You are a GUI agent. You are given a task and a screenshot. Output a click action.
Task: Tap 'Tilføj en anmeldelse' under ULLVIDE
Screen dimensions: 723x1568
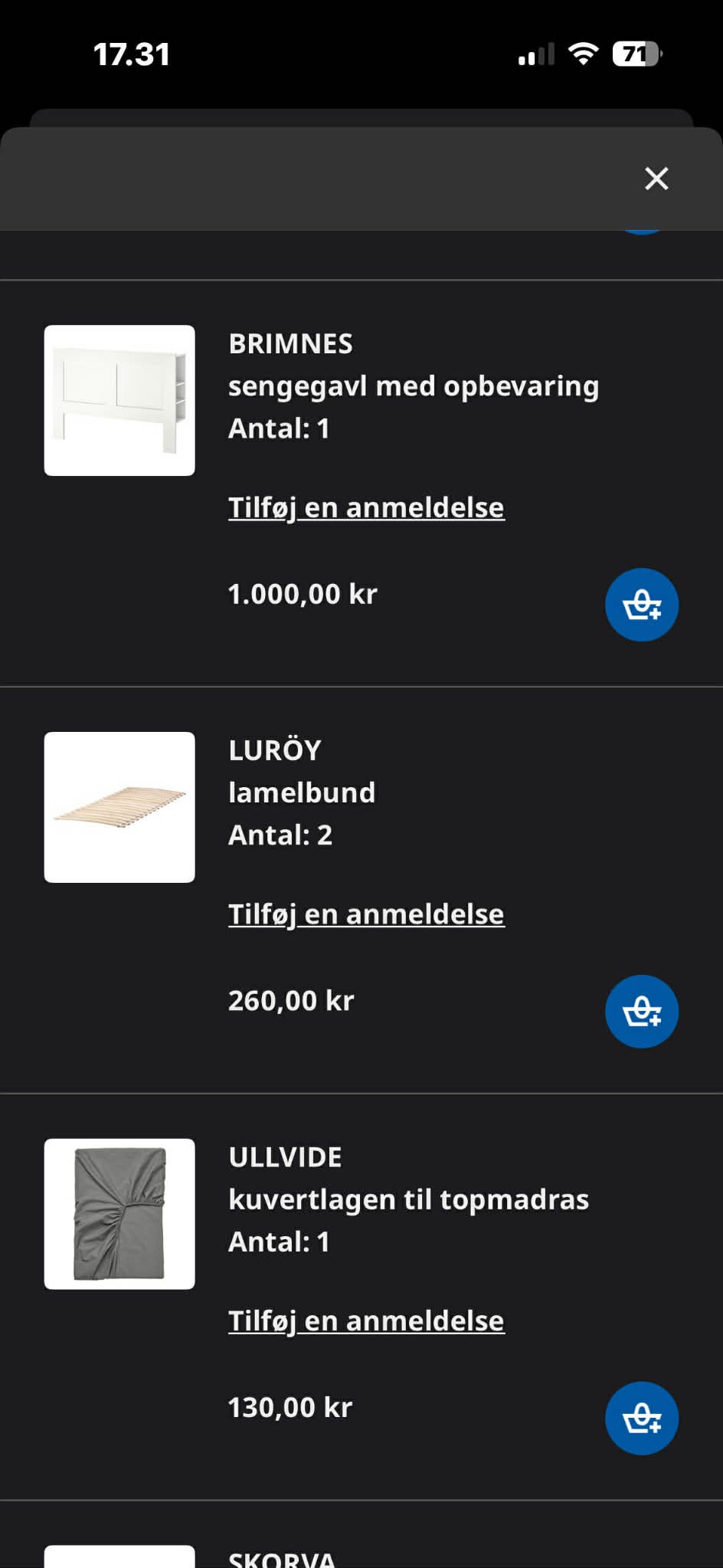click(x=366, y=1320)
